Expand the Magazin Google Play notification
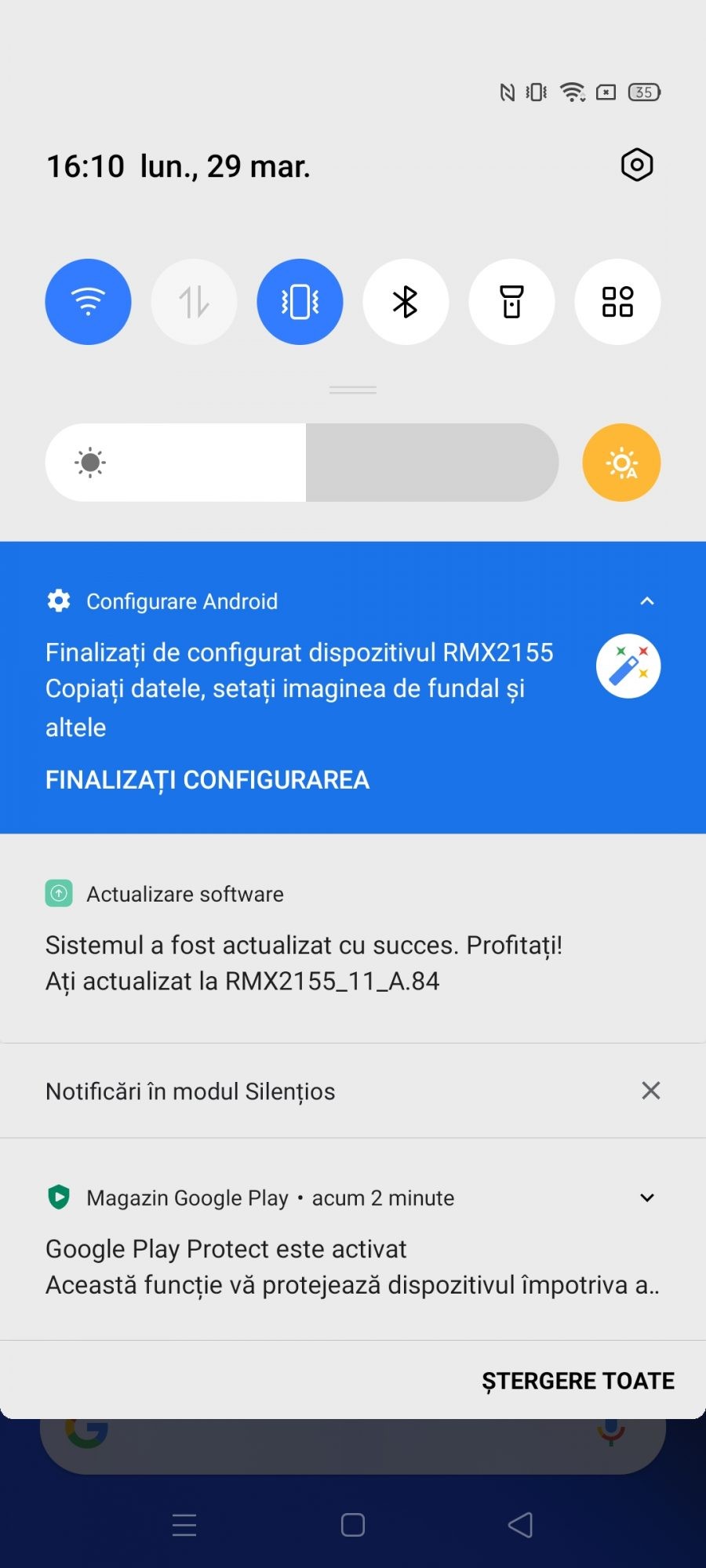Image resolution: width=706 pixels, height=1568 pixels. tap(647, 1198)
